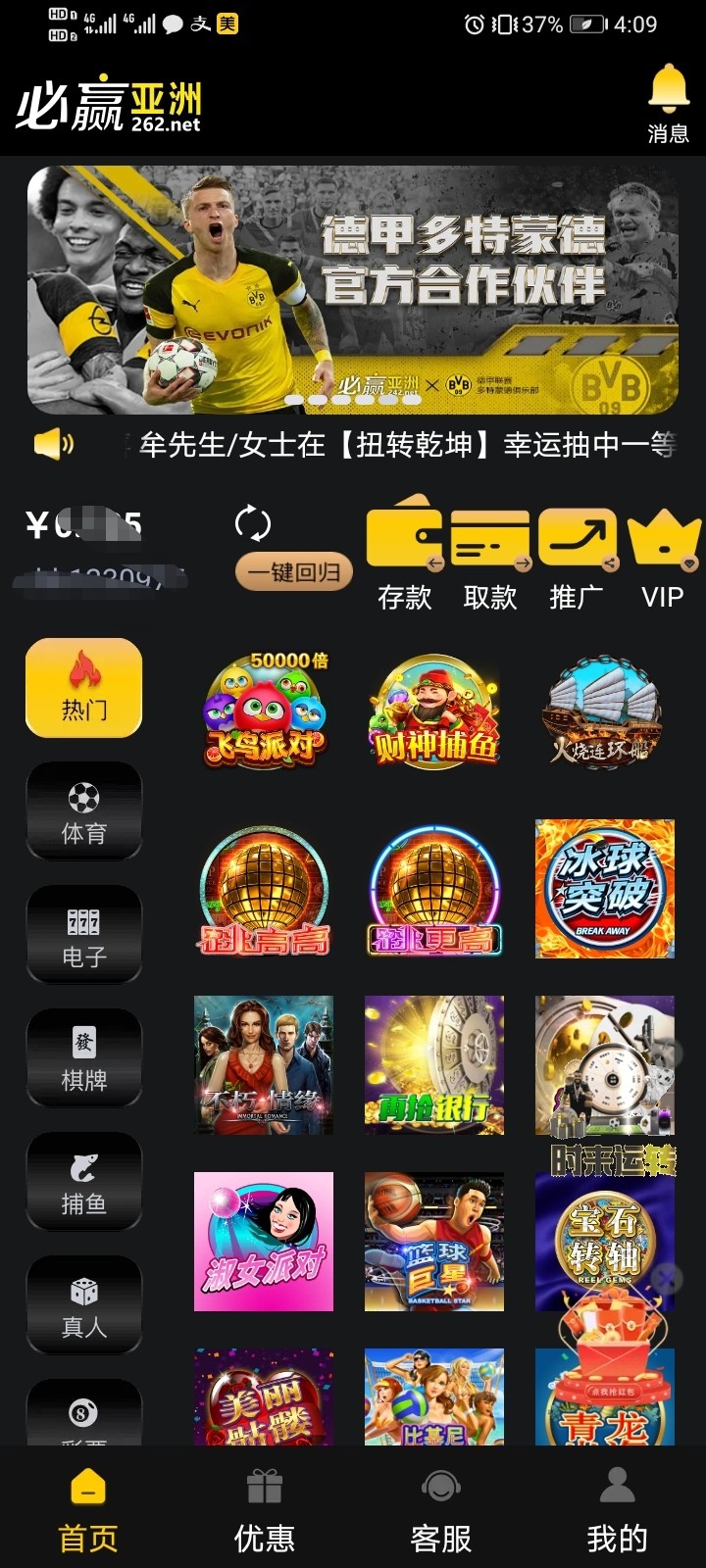Open the 德甲多特蒙德 promo banner
Screen dimensions: 706x1568
tap(353, 289)
